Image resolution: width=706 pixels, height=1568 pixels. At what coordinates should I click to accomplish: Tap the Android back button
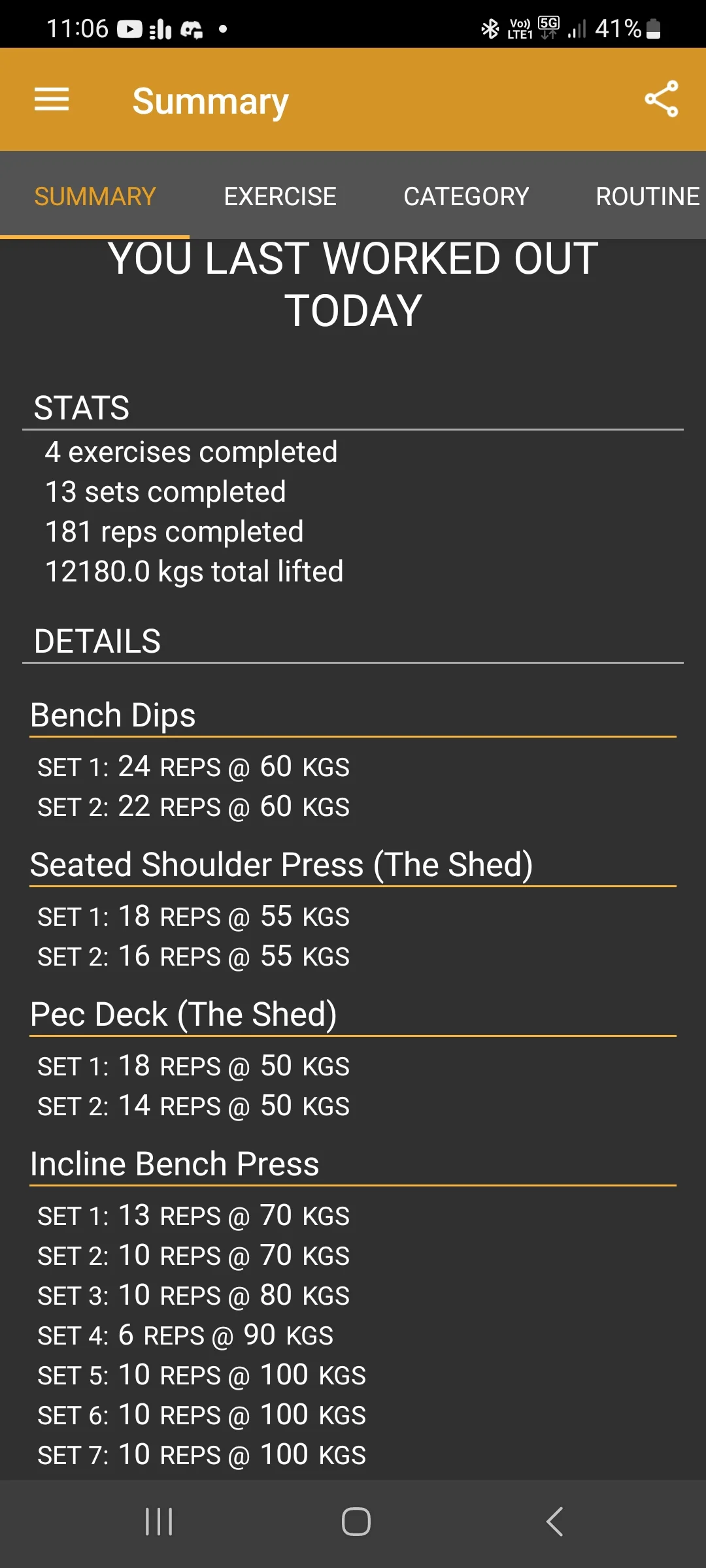[553, 1519]
